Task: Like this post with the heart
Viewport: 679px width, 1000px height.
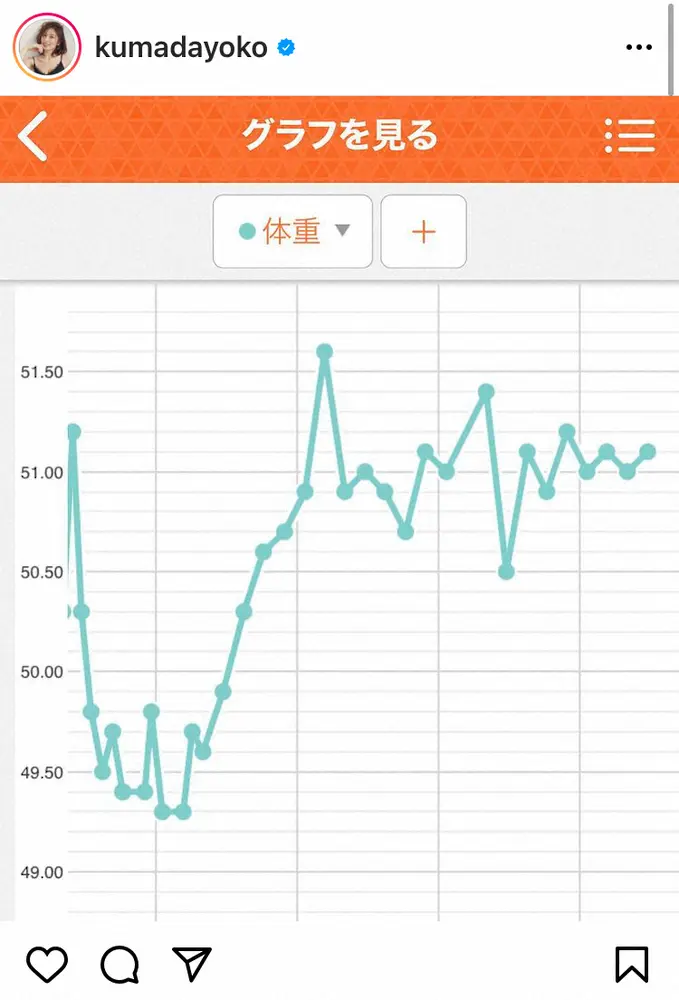Action: 47,963
